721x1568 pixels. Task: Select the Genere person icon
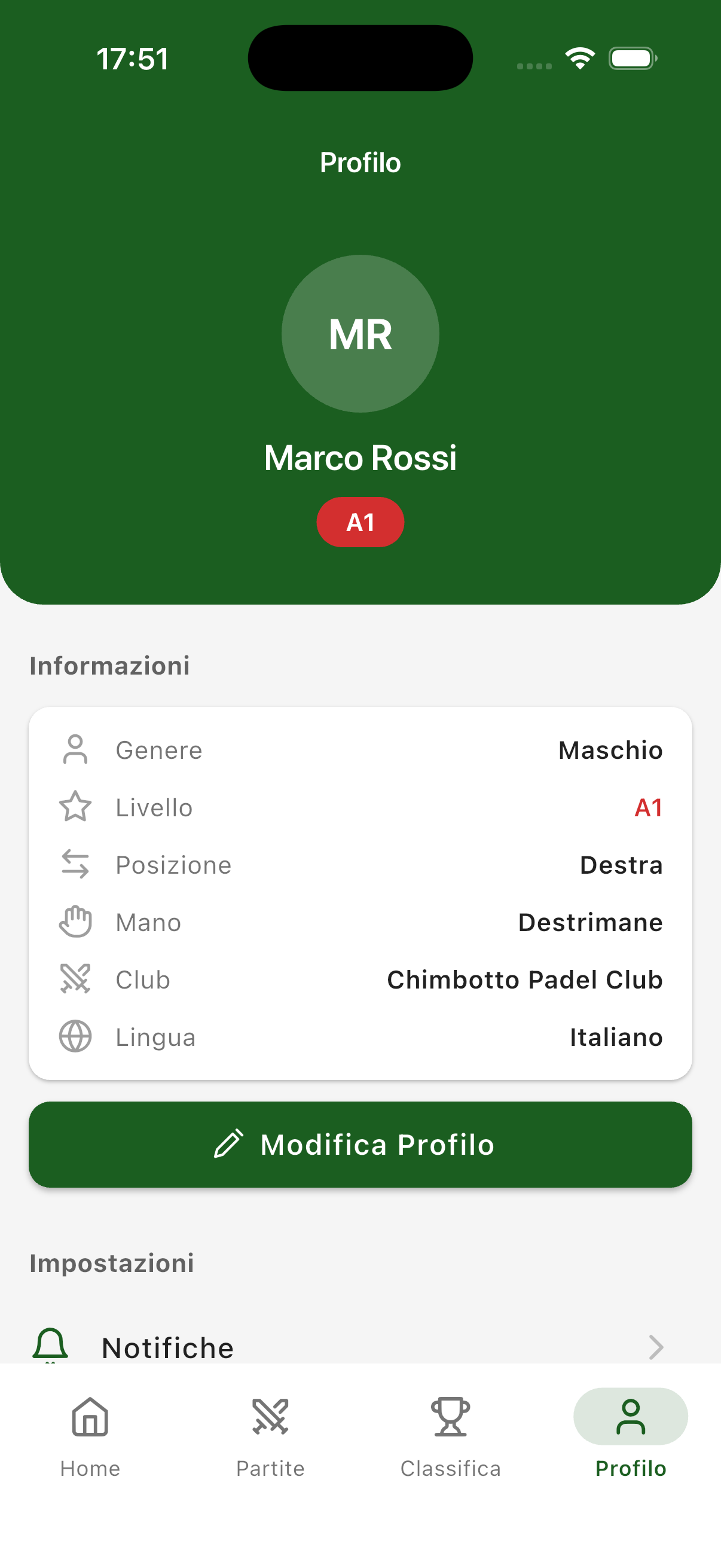coord(75,750)
